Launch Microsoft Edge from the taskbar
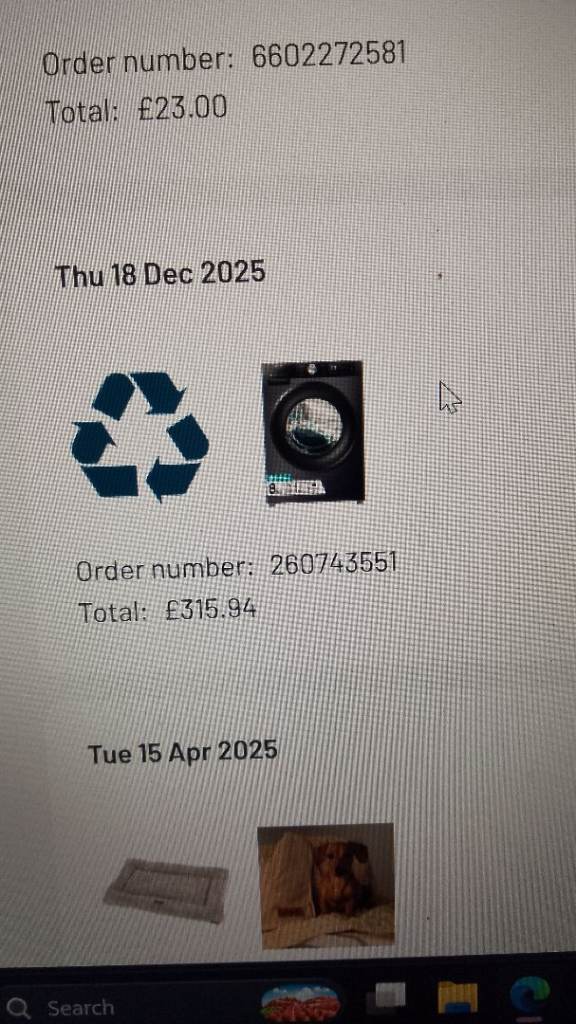 coord(530,997)
